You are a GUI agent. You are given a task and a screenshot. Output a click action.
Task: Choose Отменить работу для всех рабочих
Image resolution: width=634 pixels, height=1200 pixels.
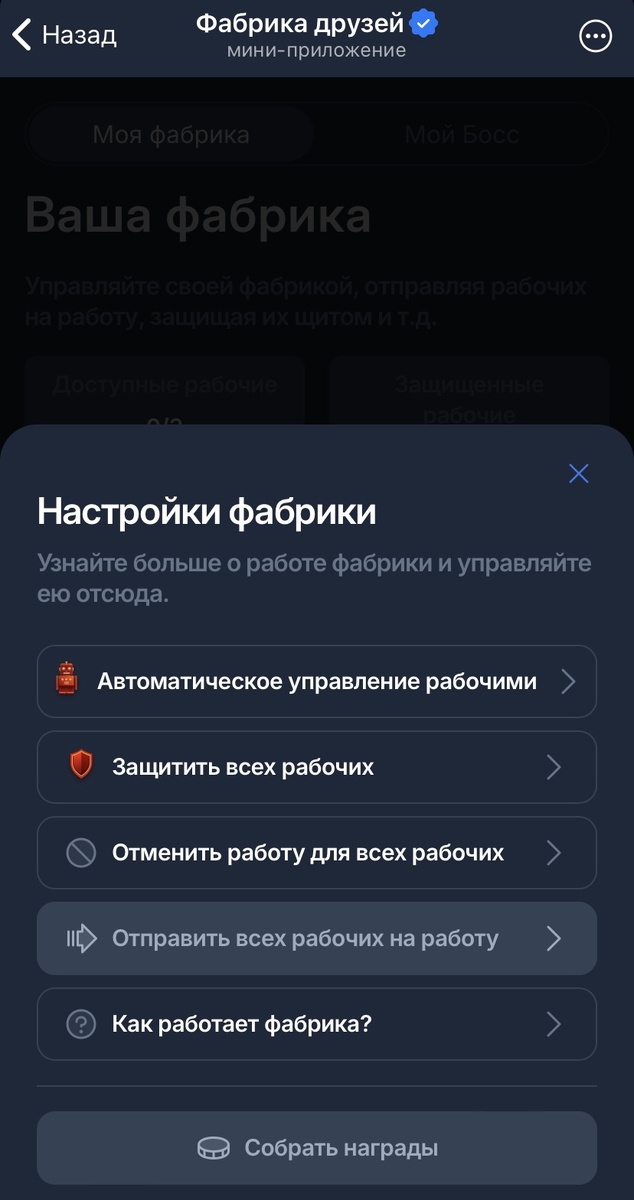pos(317,853)
